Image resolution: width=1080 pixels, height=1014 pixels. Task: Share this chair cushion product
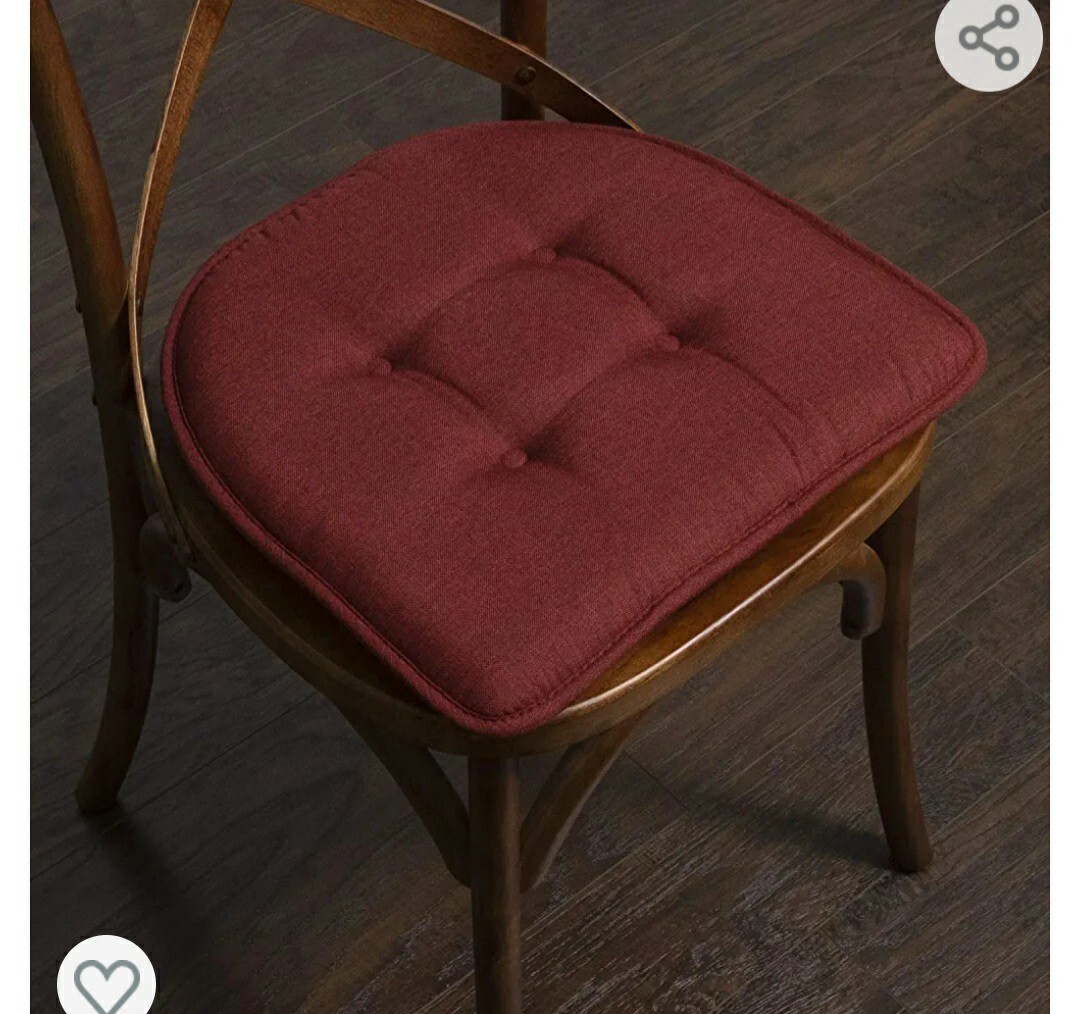point(988,39)
